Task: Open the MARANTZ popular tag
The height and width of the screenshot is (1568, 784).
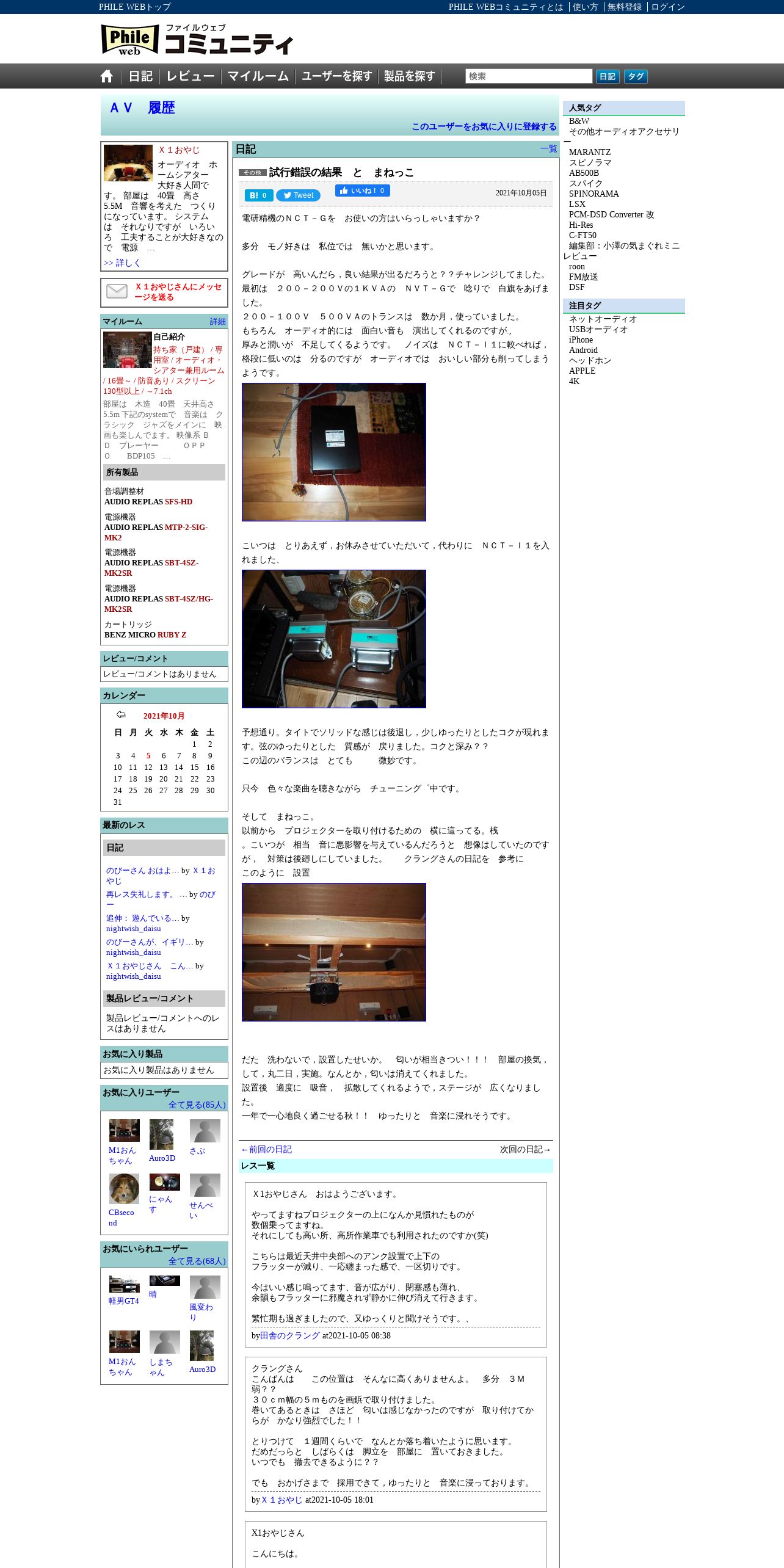Action: pos(590,152)
